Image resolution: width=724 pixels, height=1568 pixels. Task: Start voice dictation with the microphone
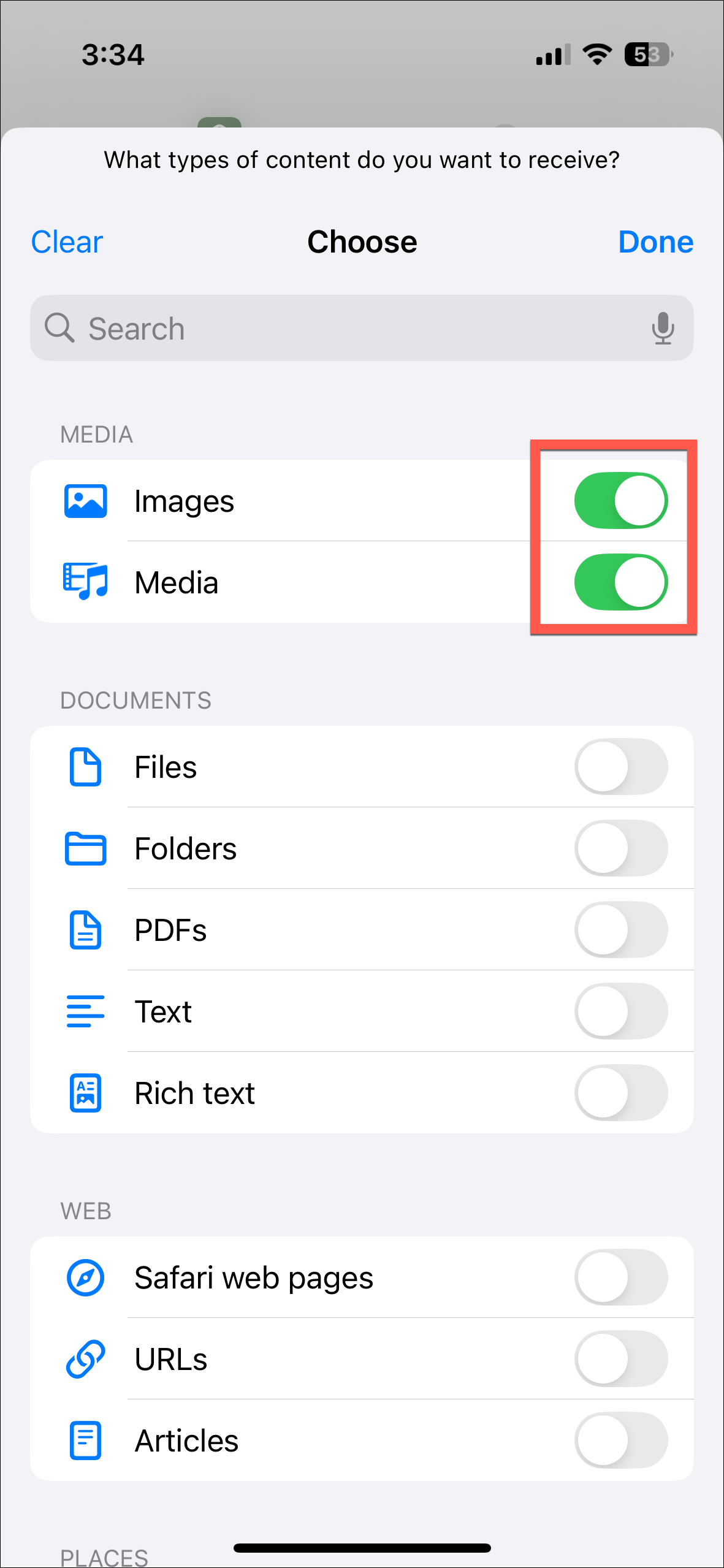point(663,329)
